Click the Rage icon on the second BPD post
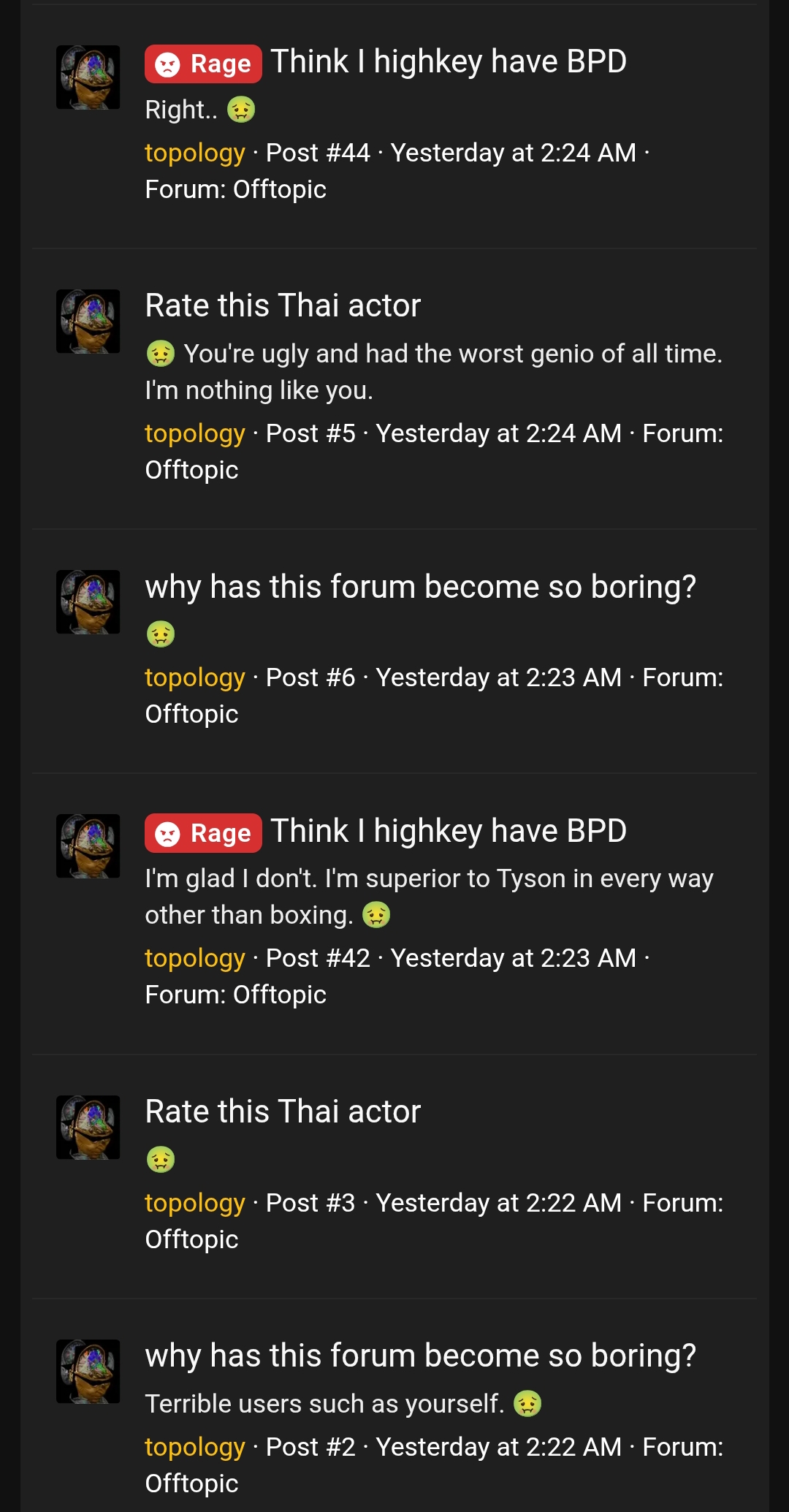This screenshot has width=789, height=1512. [x=167, y=832]
